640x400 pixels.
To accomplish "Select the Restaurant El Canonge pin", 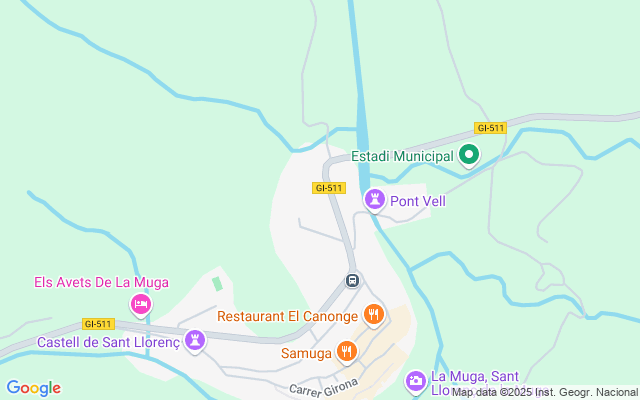I will [374, 315].
